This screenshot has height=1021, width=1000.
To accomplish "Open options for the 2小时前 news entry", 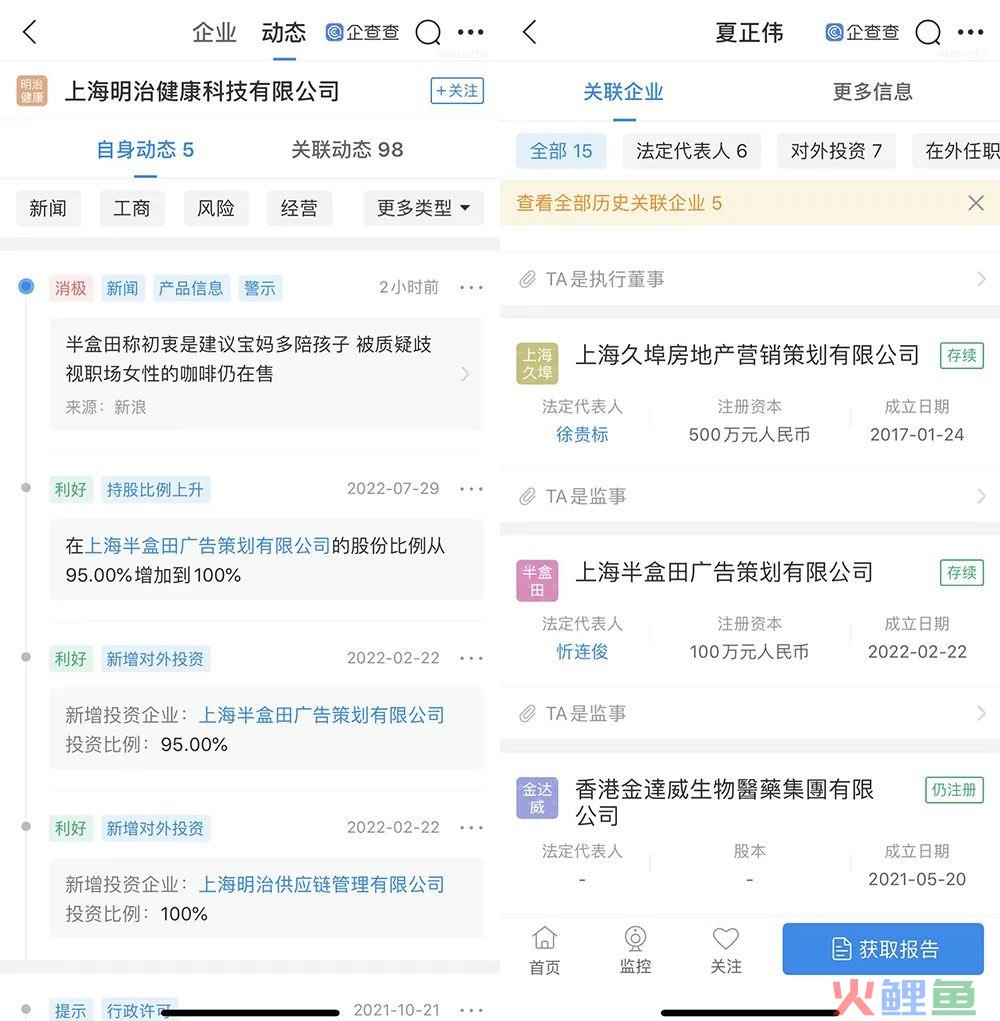I will point(471,288).
